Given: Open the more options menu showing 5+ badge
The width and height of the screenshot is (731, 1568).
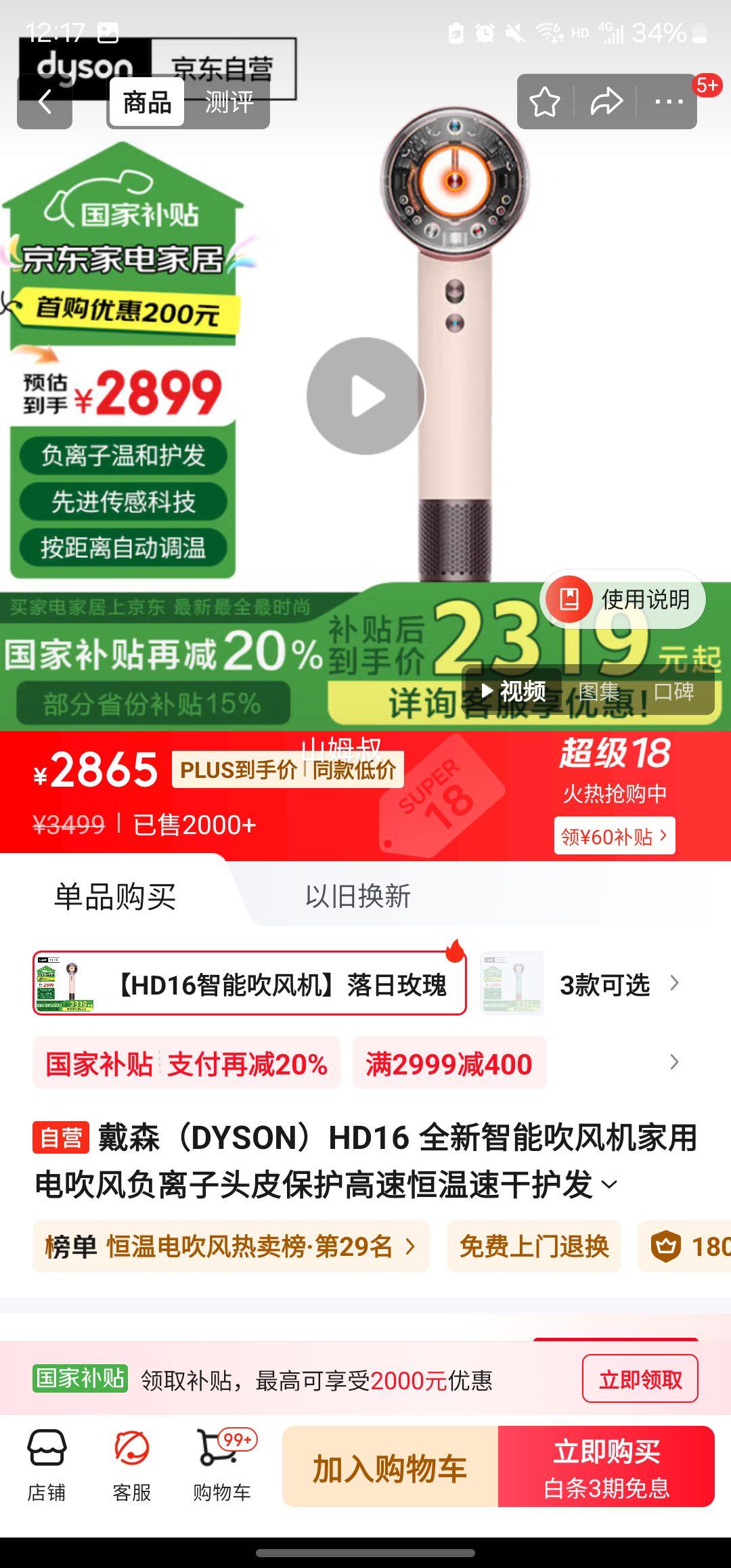Looking at the screenshot, I should pos(667,100).
